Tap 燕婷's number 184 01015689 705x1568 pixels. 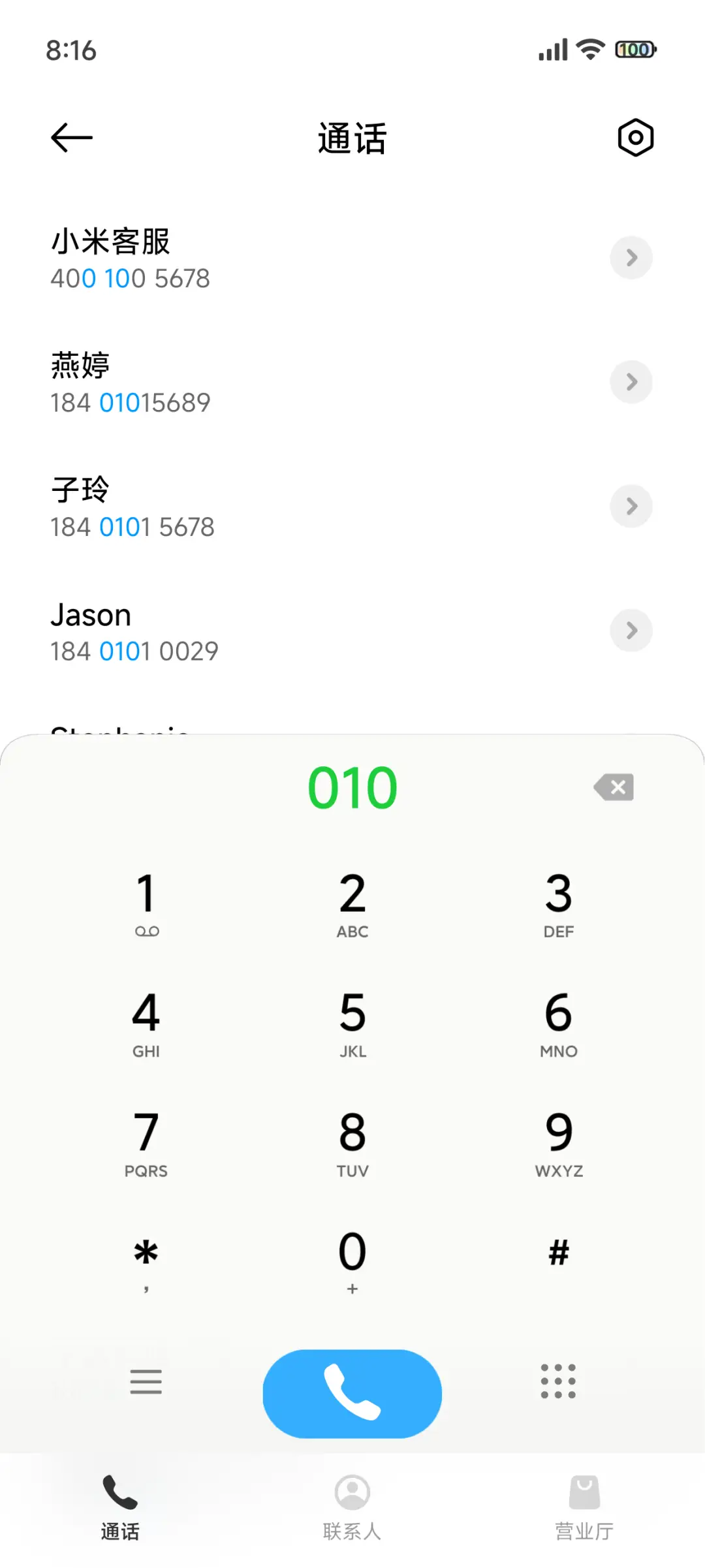coord(130,402)
